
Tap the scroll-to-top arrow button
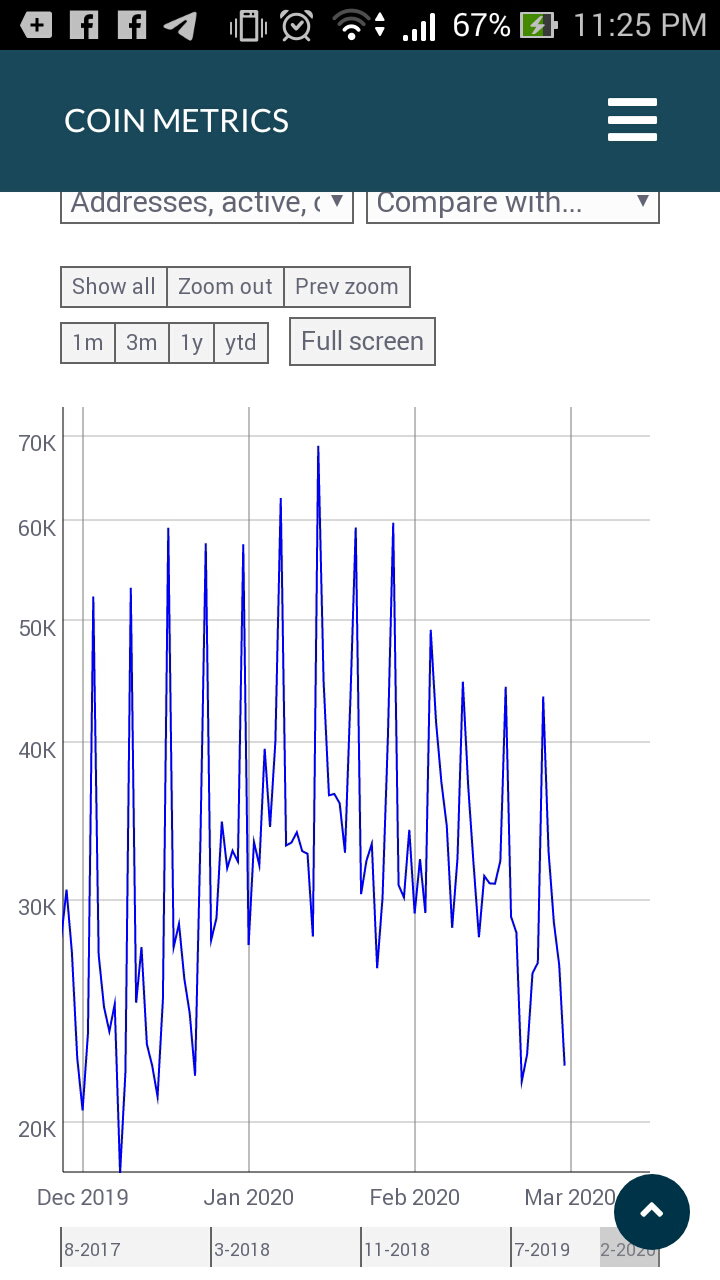[652, 1212]
